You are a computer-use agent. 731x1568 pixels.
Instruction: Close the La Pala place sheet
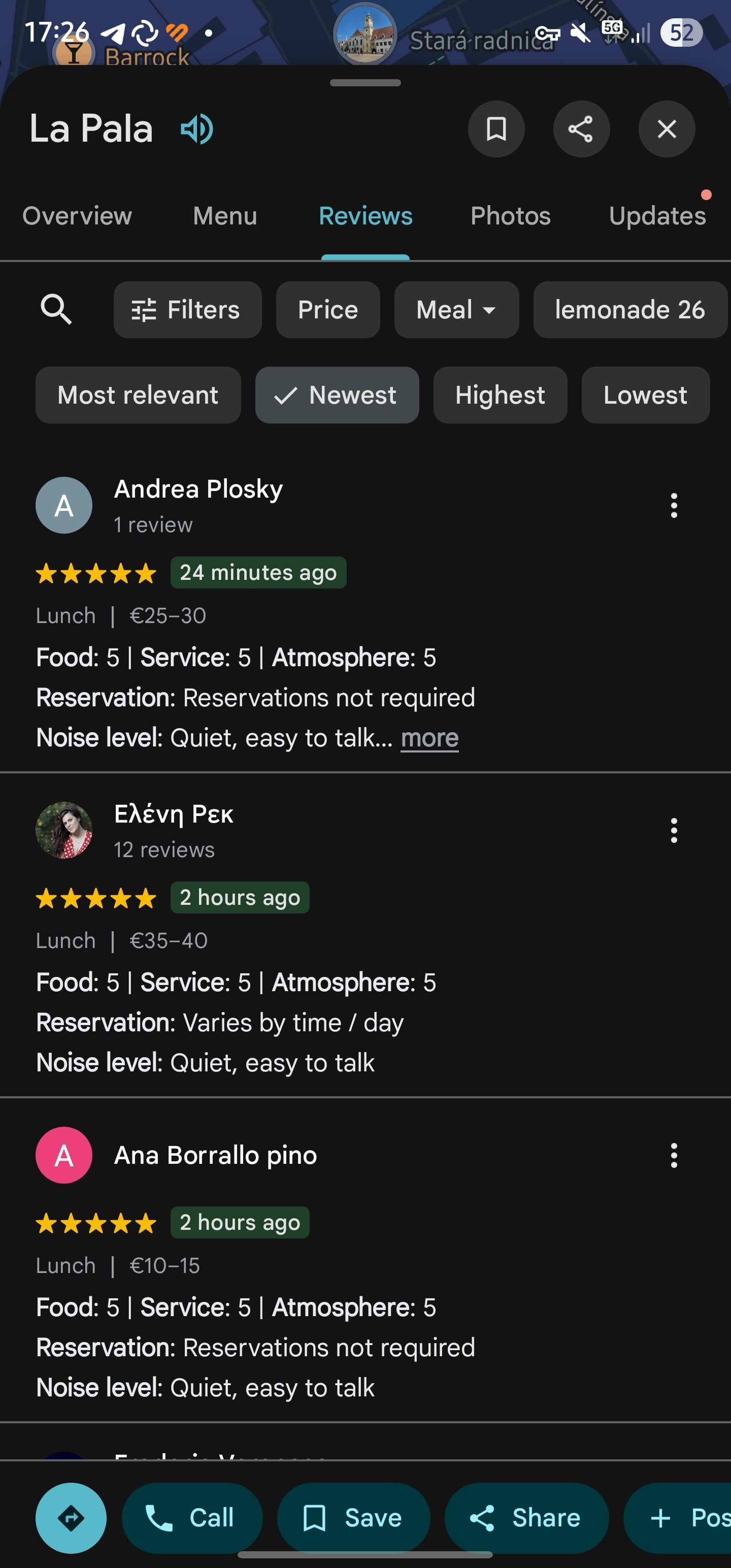point(667,129)
